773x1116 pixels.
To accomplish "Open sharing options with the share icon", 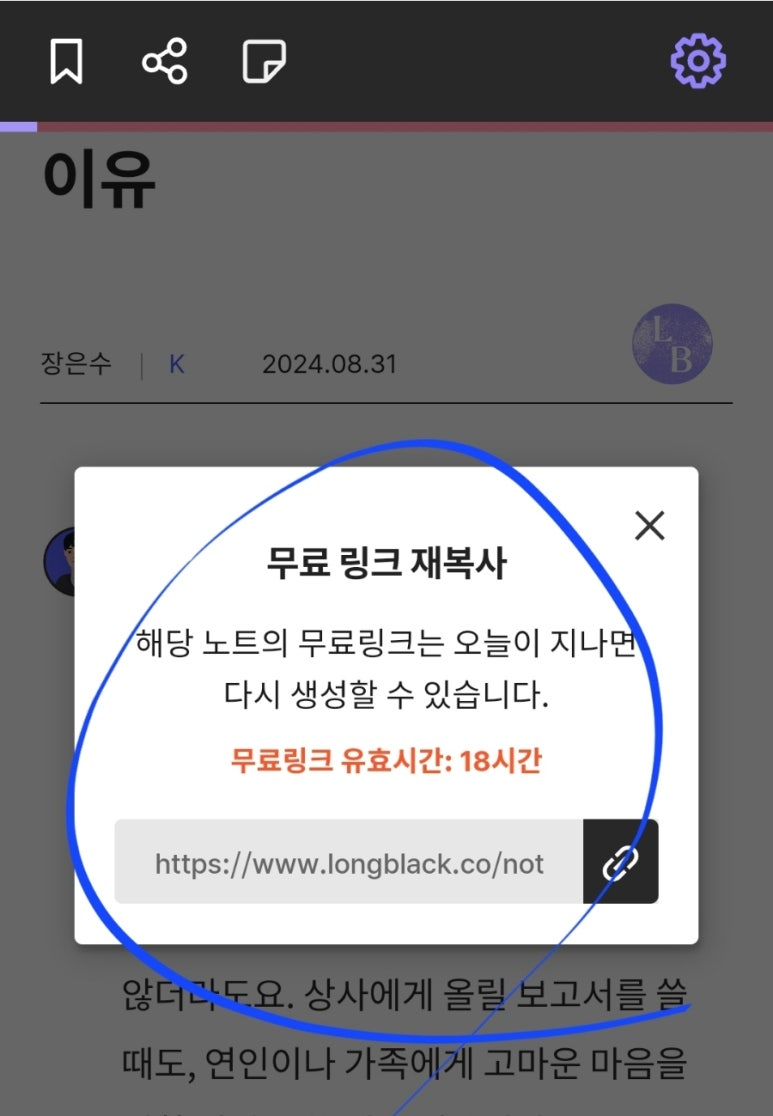I will [x=164, y=60].
